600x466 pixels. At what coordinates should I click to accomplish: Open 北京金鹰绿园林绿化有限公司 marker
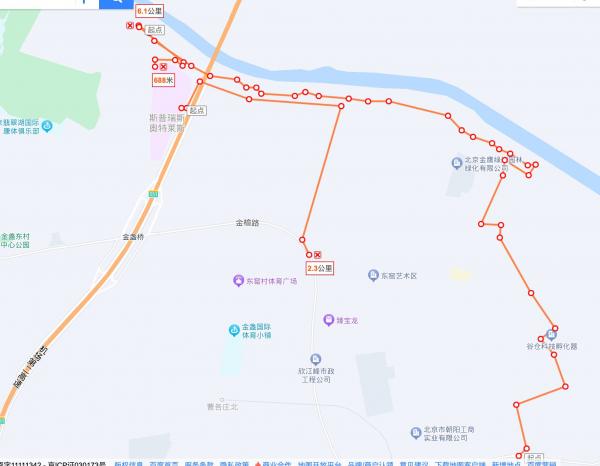coord(469,159)
